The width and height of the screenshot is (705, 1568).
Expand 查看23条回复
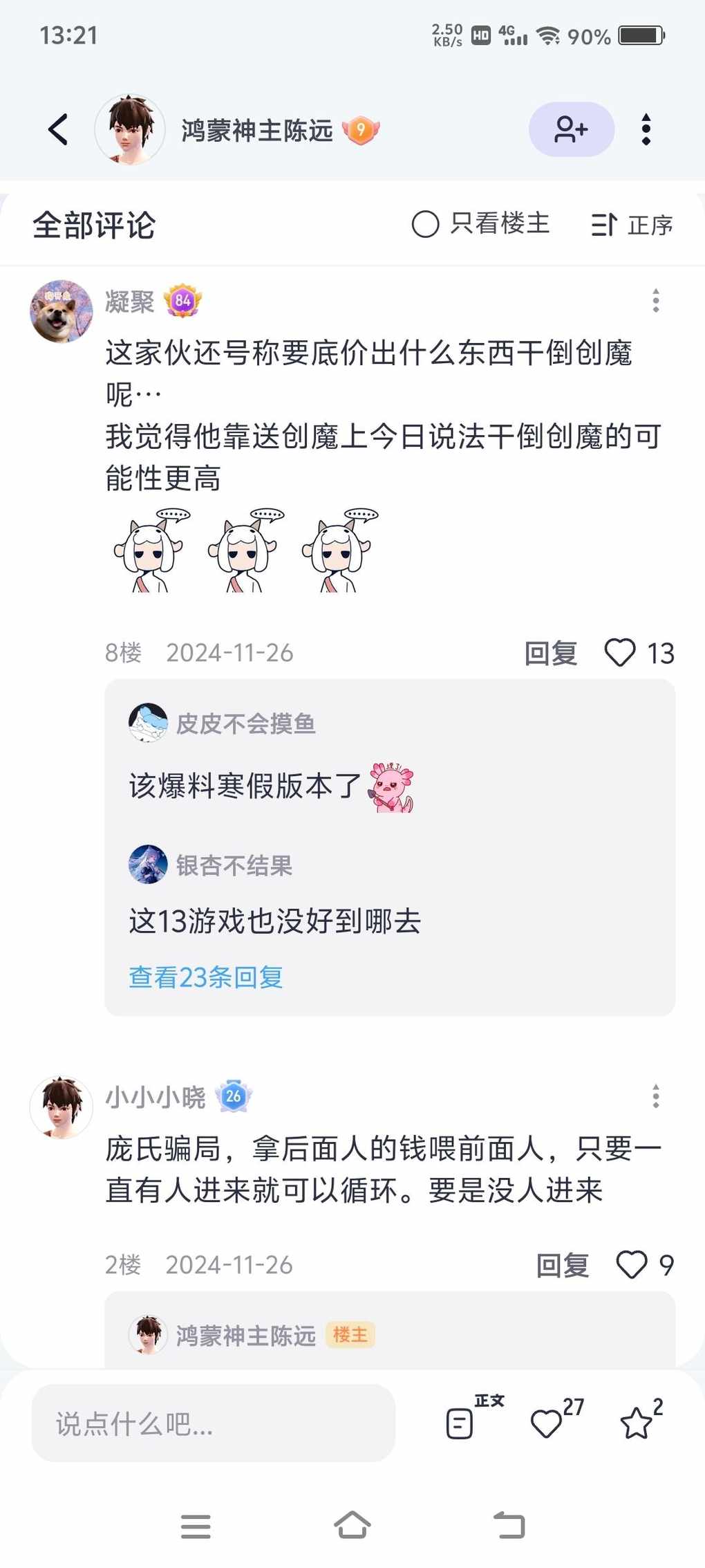coord(206,977)
